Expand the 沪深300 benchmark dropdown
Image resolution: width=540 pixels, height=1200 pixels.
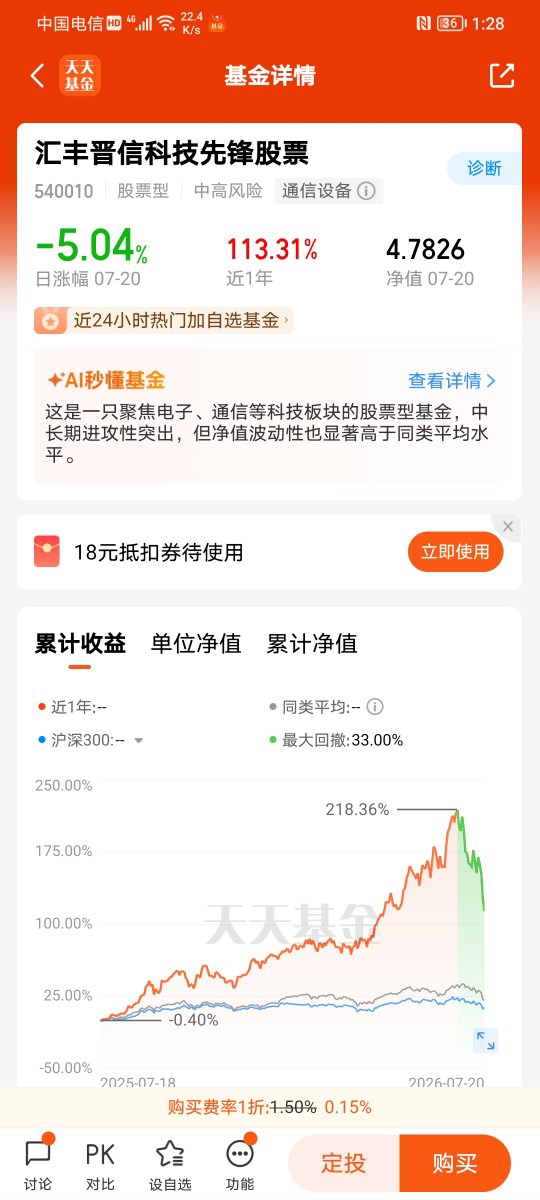click(139, 741)
